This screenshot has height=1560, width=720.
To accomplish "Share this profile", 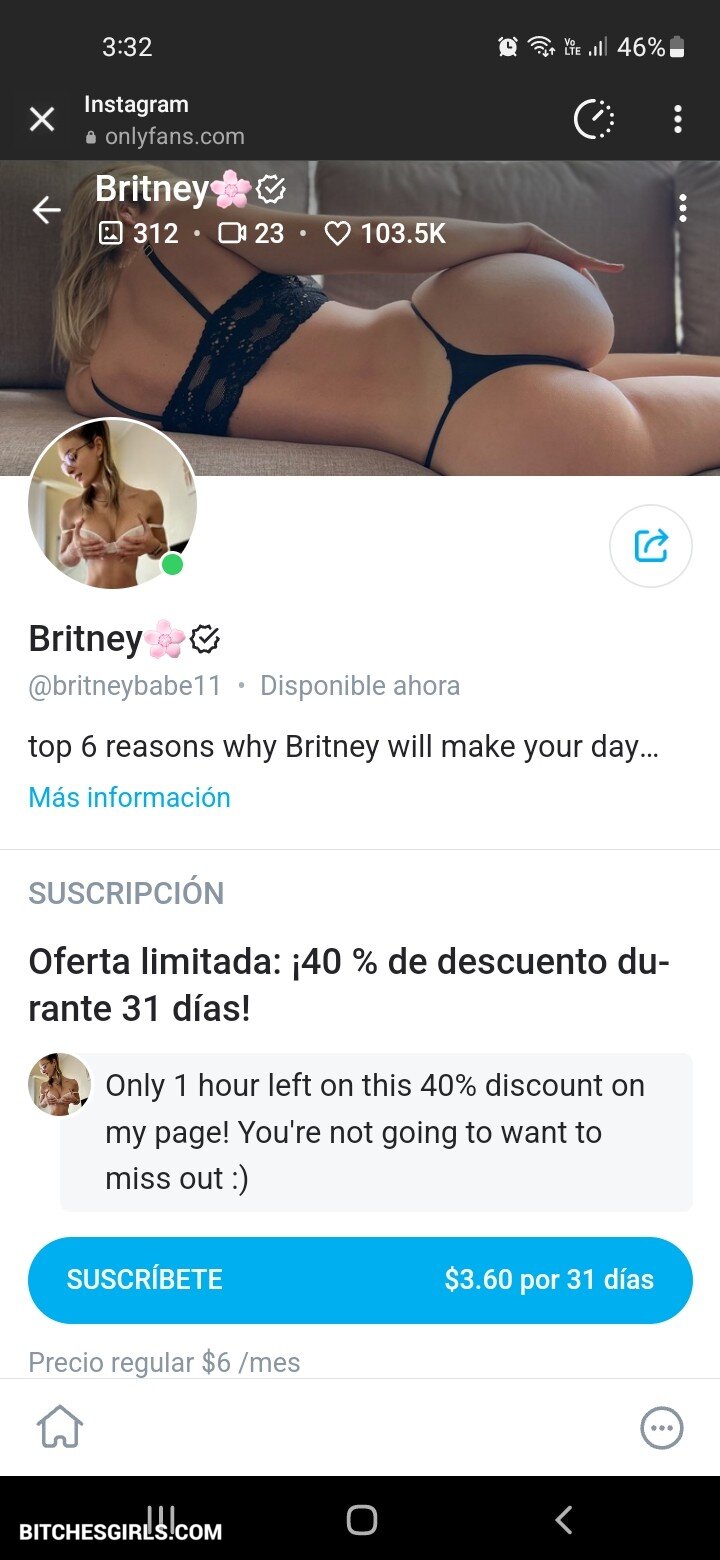I will [x=650, y=545].
